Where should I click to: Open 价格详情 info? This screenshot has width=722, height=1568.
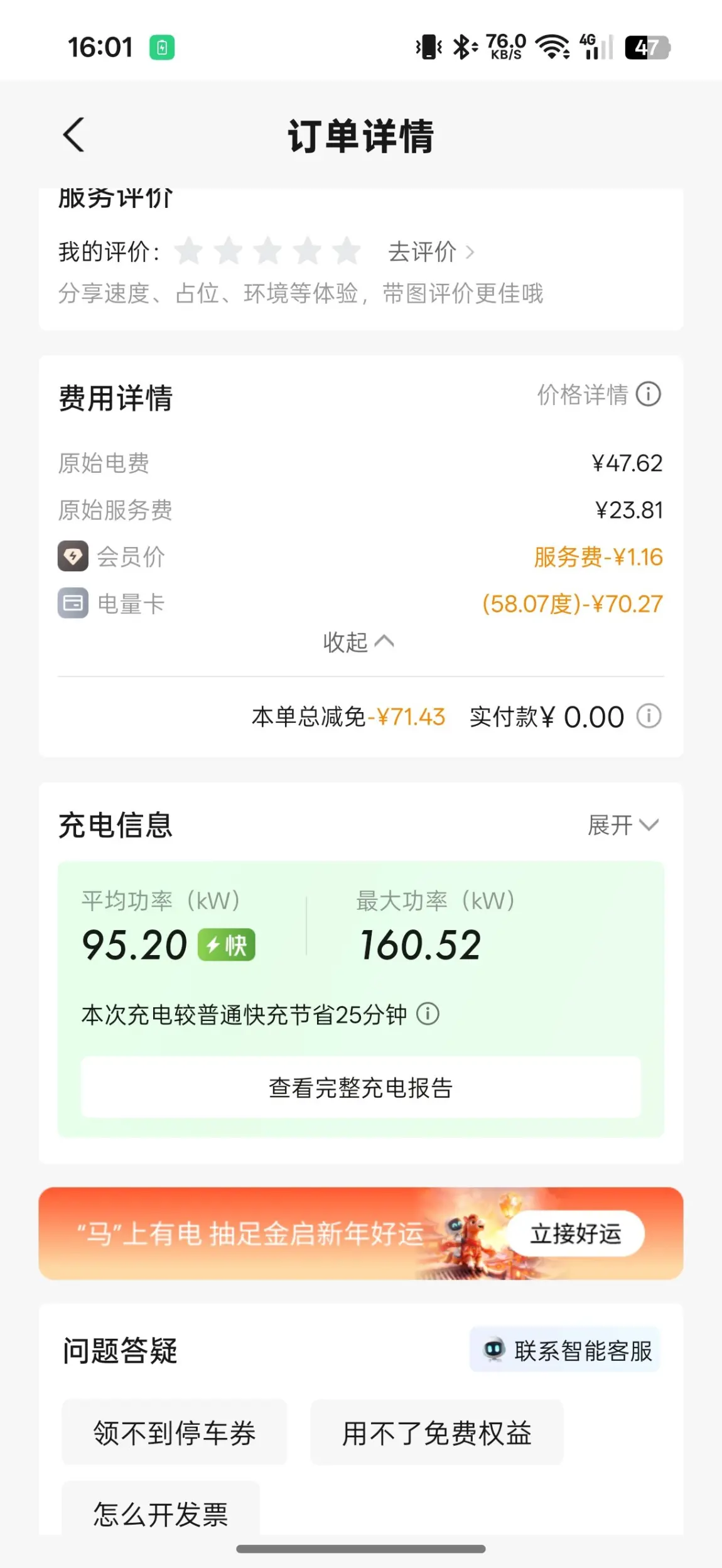[x=599, y=394]
